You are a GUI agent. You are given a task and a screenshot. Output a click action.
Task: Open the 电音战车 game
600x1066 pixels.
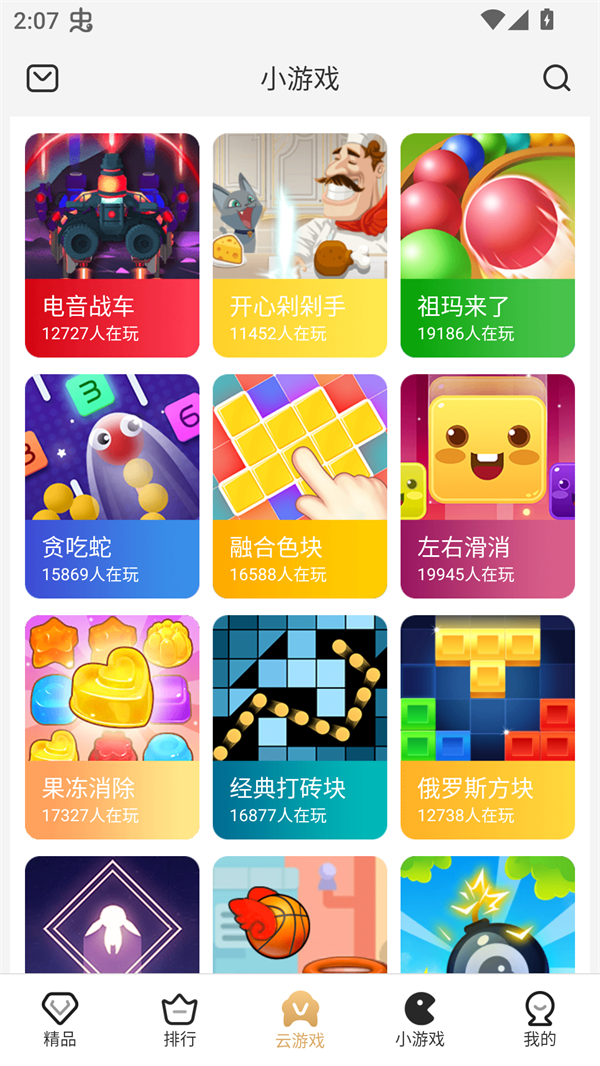click(112, 245)
